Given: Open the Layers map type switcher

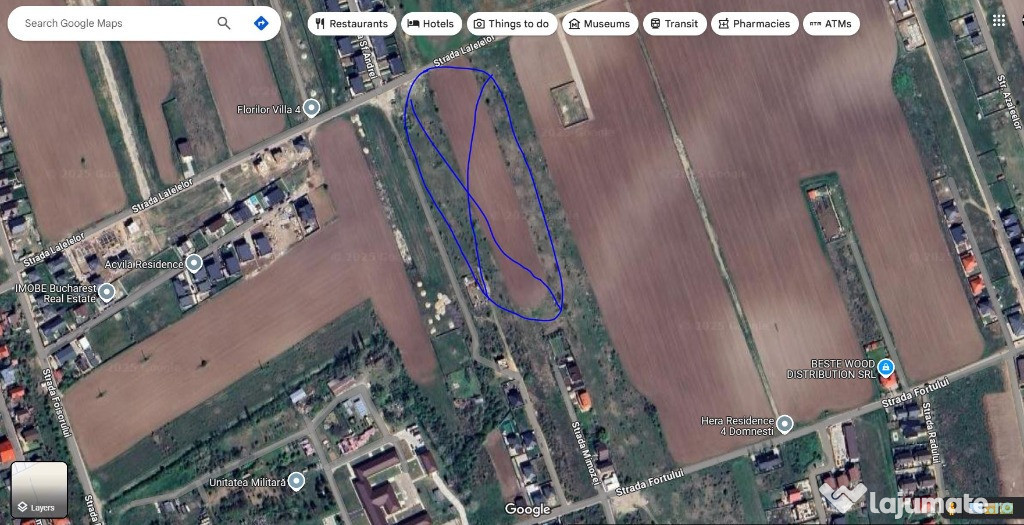Looking at the screenshot, I should (x=40, y=488).
